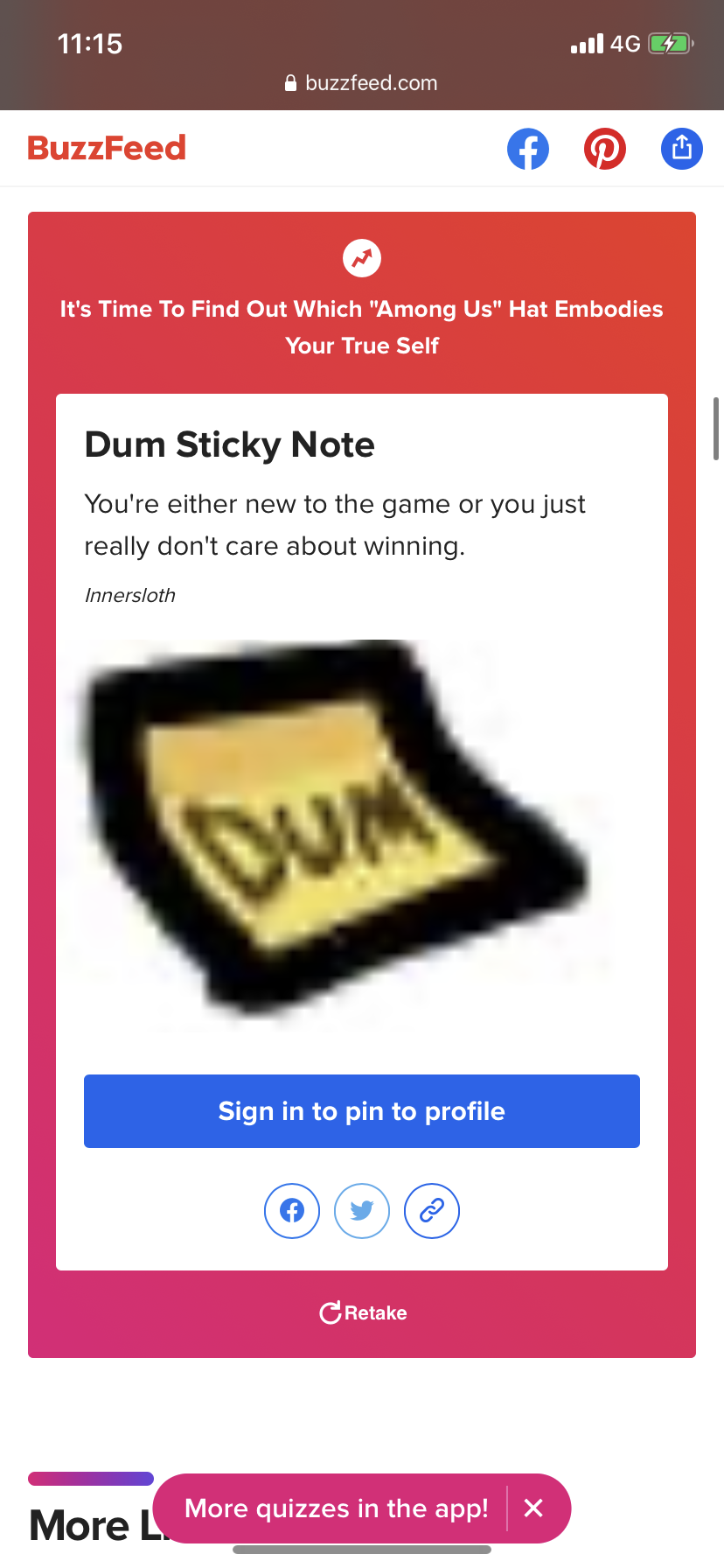Viewport: 724px width, 1568px height.
Task: Dismiss the app promo banner
Action: [534, 1508]
